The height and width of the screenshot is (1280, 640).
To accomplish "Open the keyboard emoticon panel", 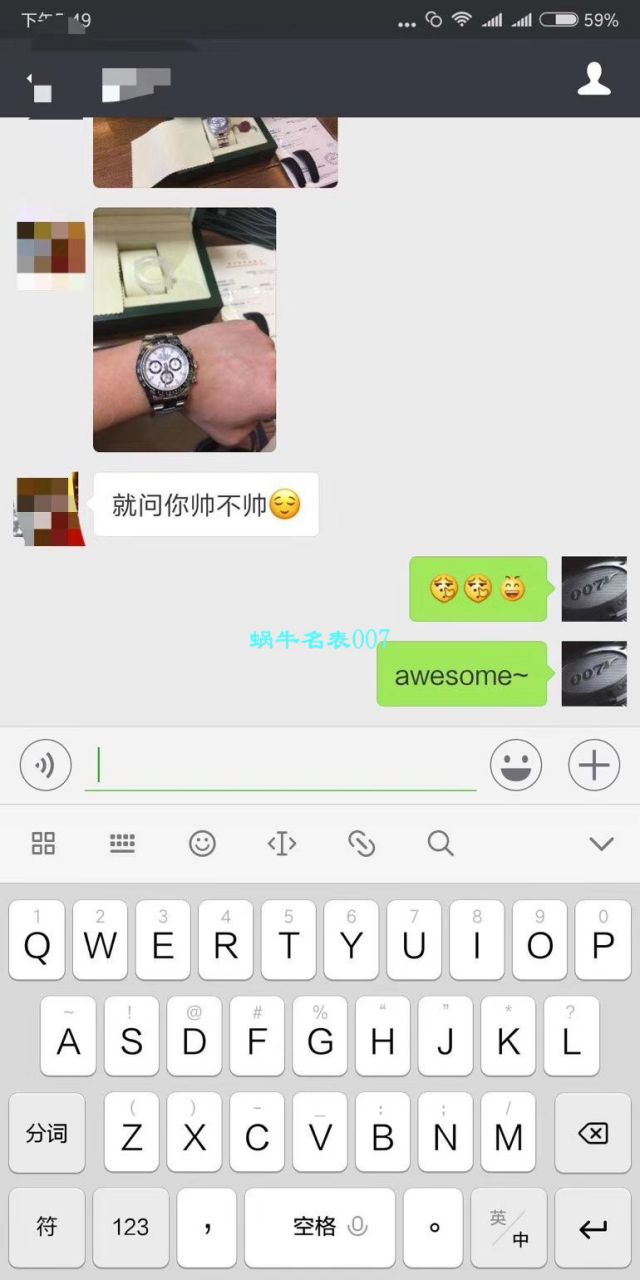I will coord(202,843).
